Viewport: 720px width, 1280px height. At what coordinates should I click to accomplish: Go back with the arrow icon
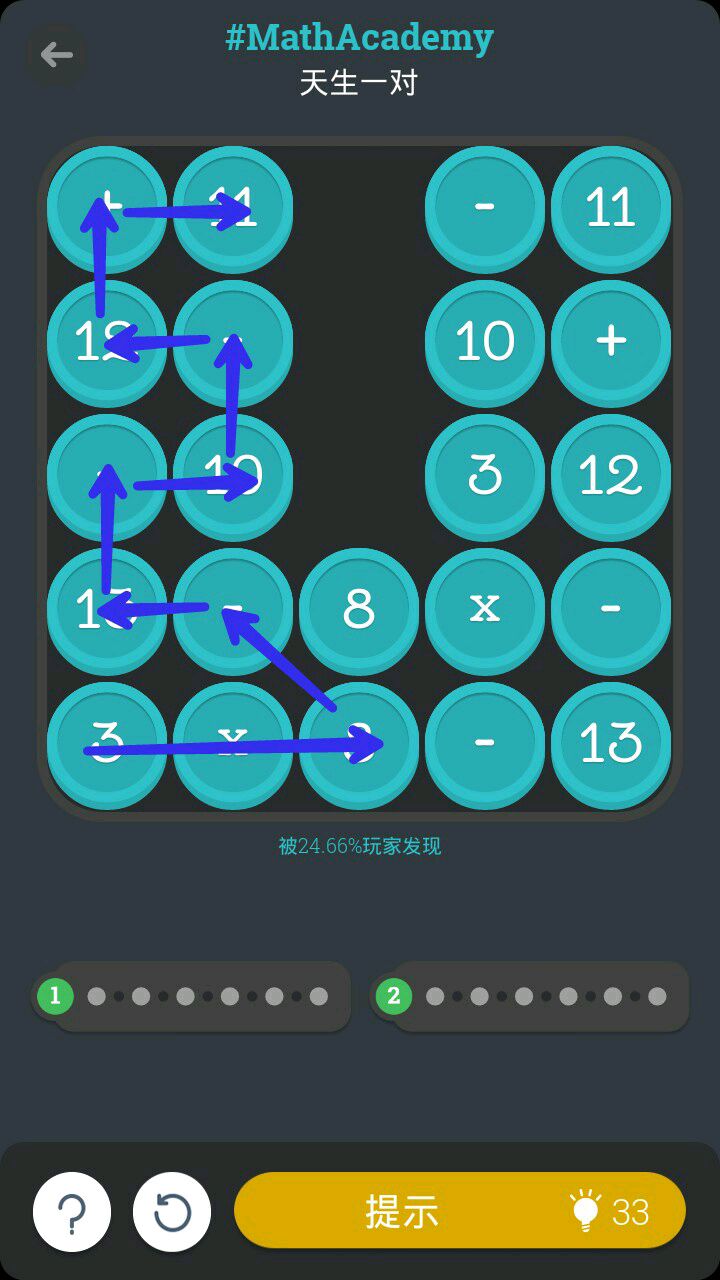tap(56, 55)
